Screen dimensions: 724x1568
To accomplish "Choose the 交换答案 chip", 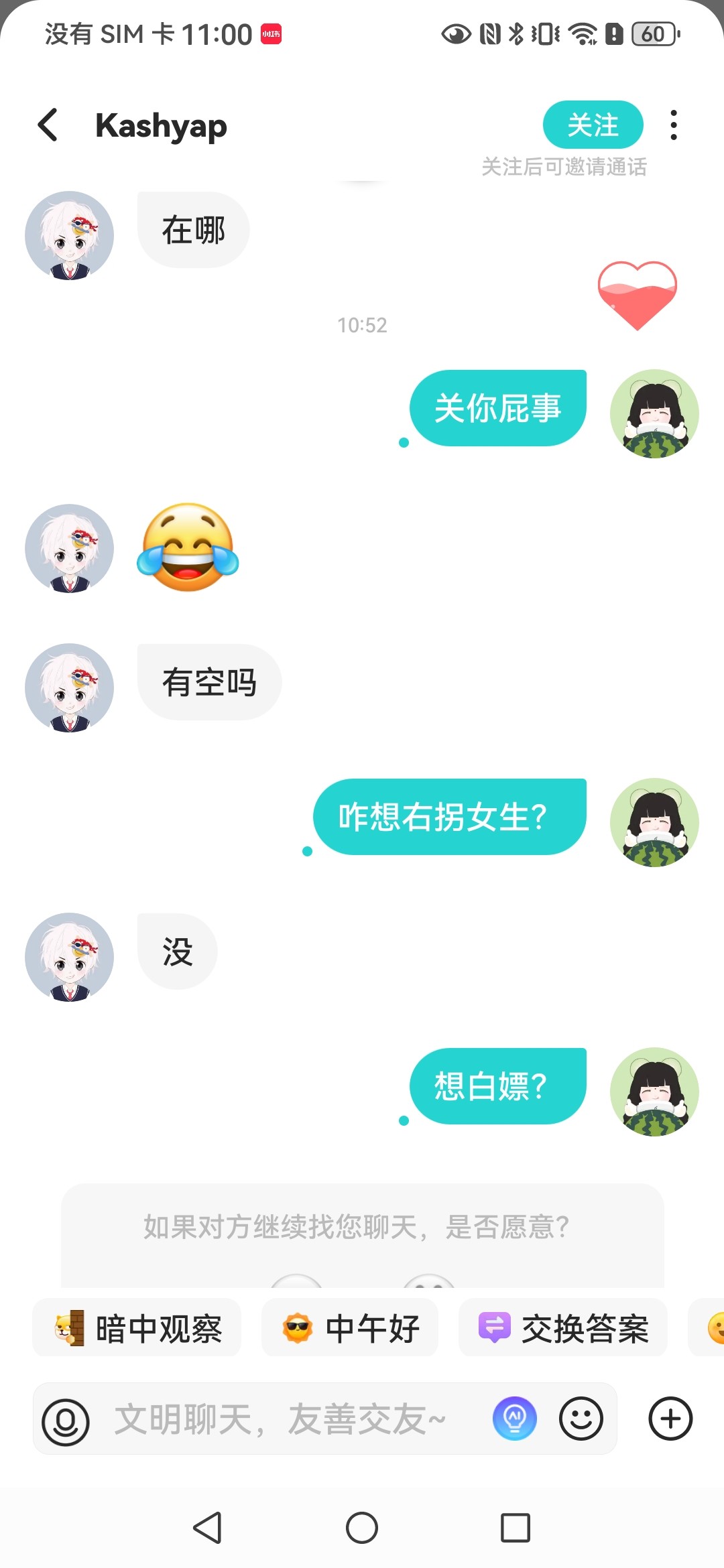I will (563, 1328).
